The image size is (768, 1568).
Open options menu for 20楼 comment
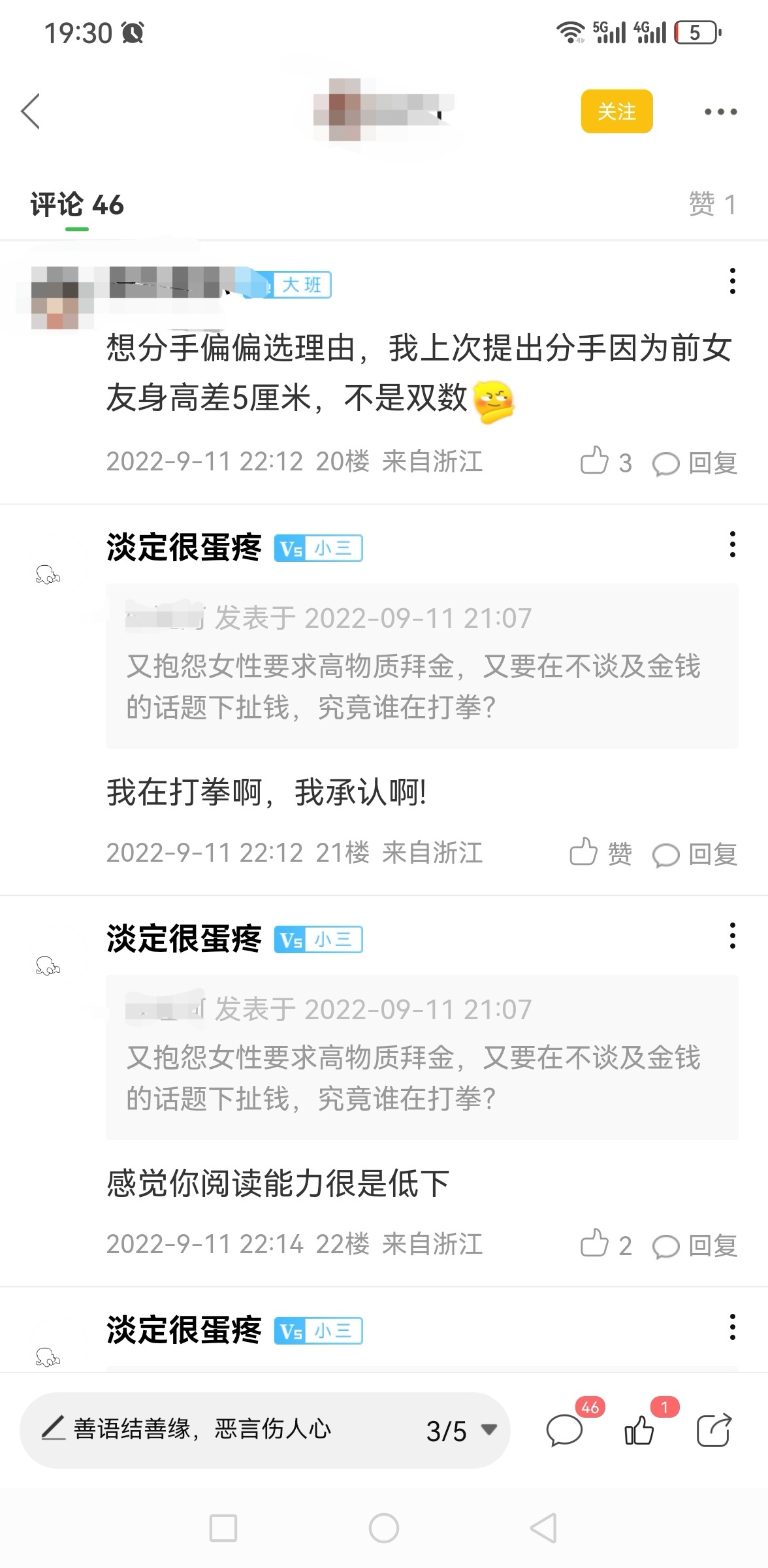click(x=732, y=282)
